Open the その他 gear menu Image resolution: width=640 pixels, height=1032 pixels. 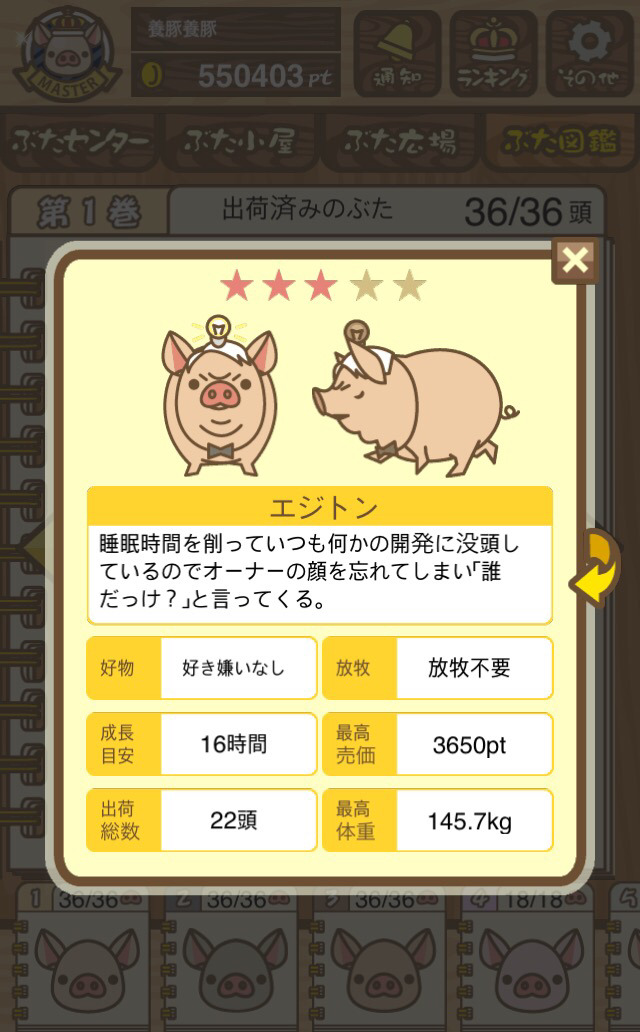point(589,54)
